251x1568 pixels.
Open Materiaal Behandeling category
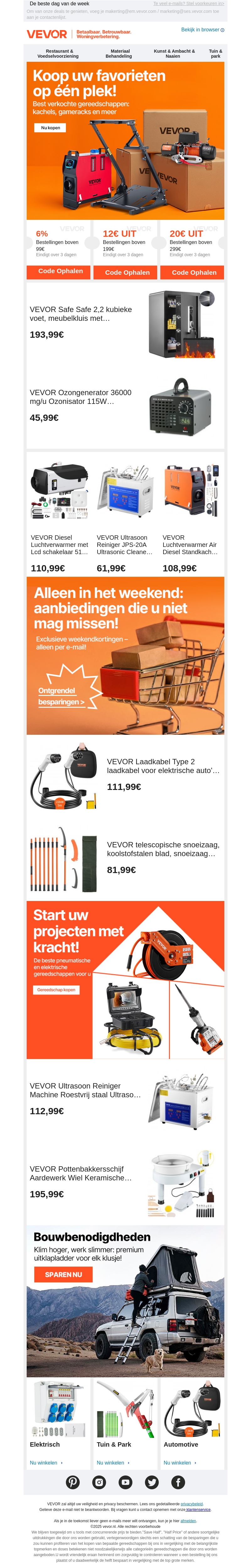tap(120, 54)
